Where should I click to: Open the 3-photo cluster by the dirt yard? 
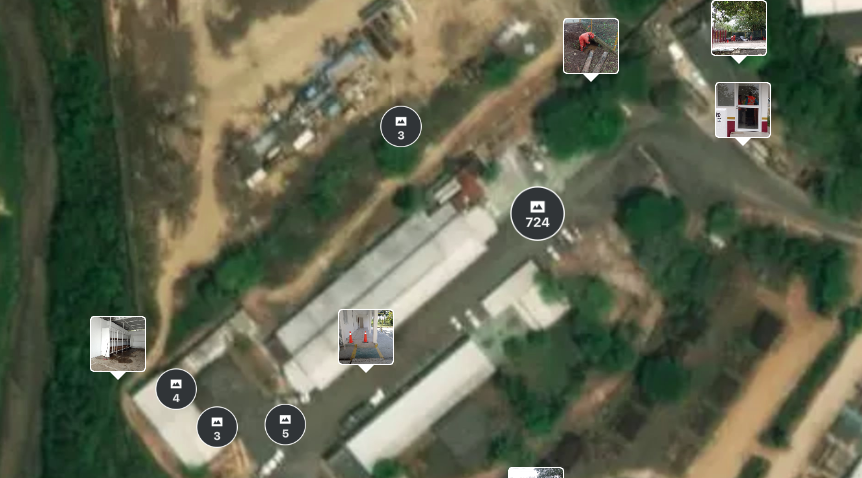[x=401, y=127]
